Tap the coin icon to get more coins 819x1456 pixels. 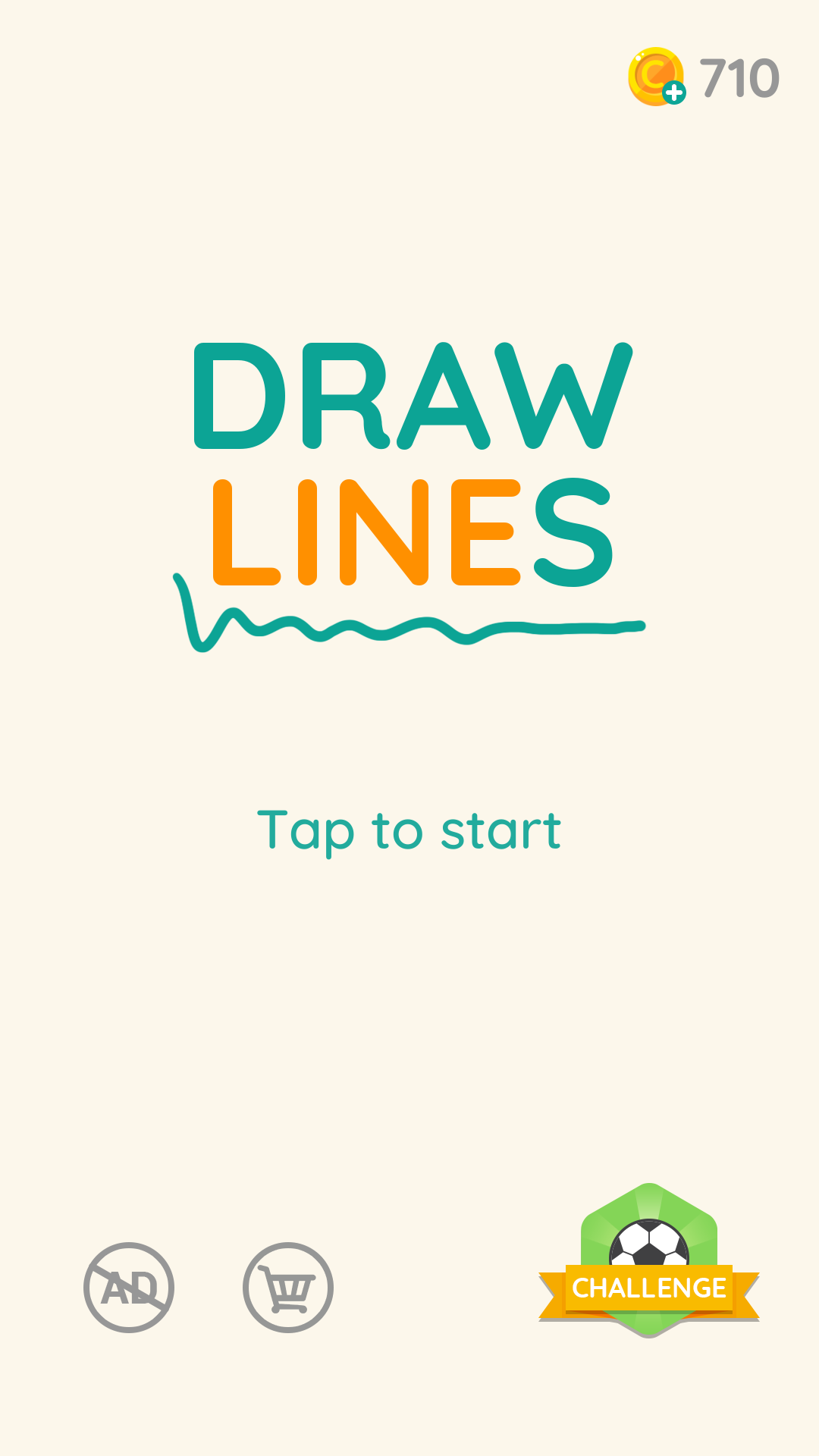coord(657,77)
